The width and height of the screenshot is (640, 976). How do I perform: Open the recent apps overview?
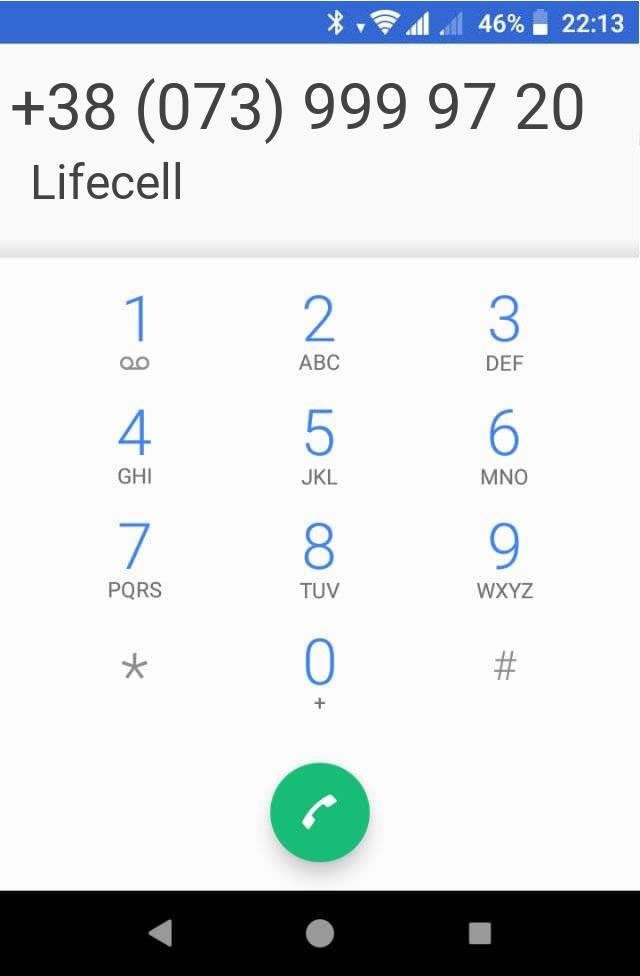click(480, 933)
